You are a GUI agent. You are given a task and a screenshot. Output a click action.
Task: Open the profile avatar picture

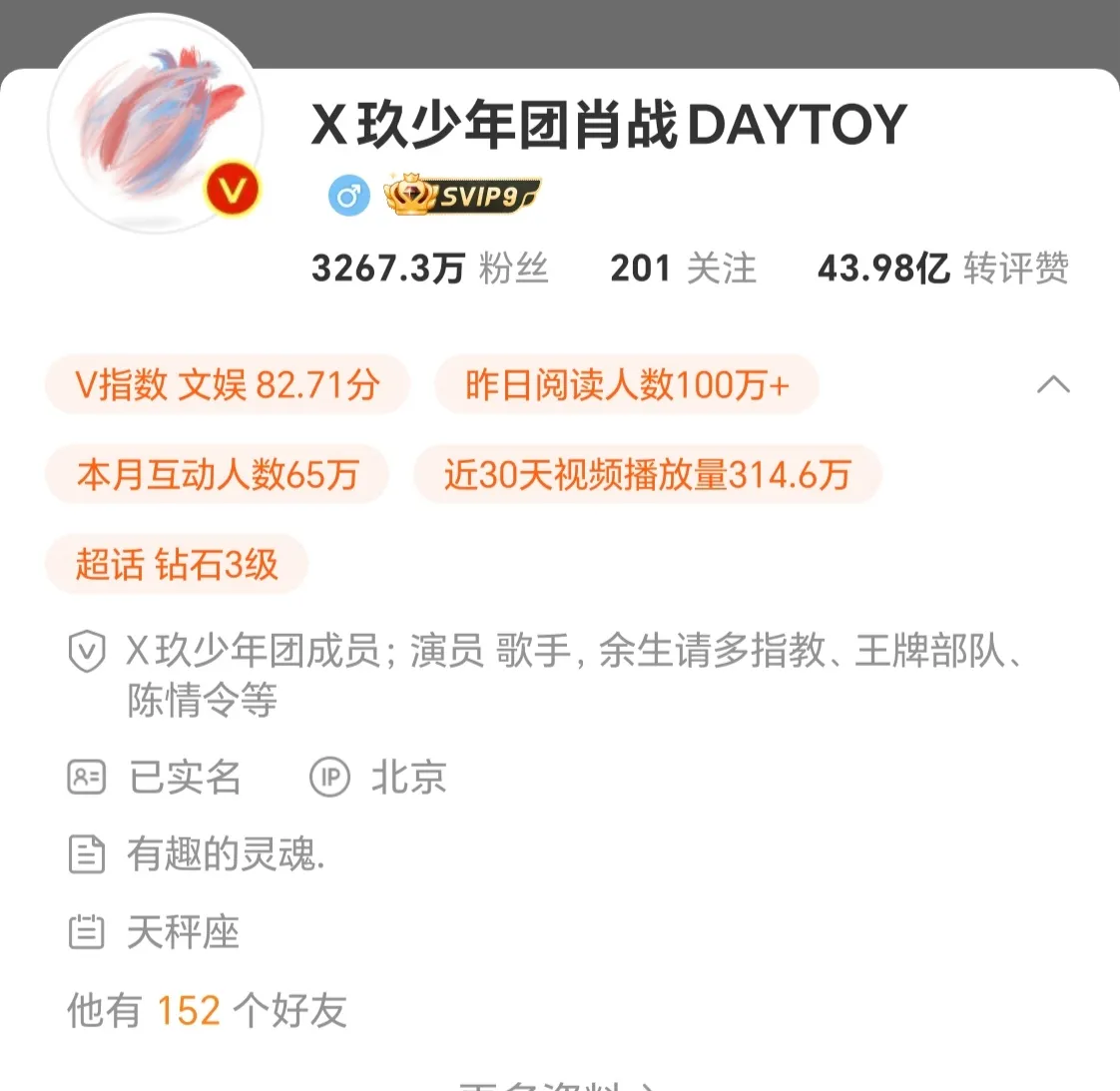(155, 125)
